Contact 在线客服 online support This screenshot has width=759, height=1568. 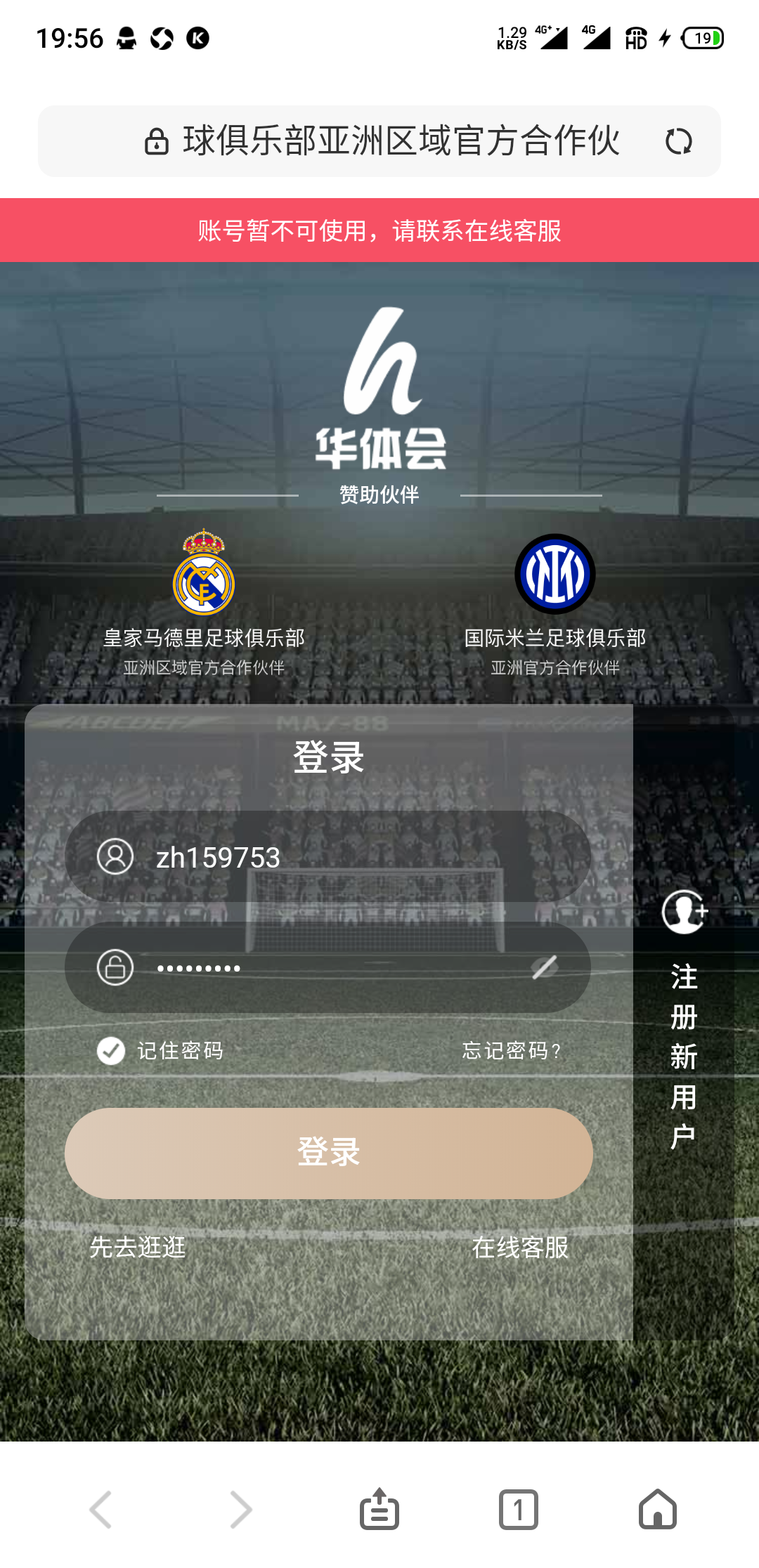520,1248
